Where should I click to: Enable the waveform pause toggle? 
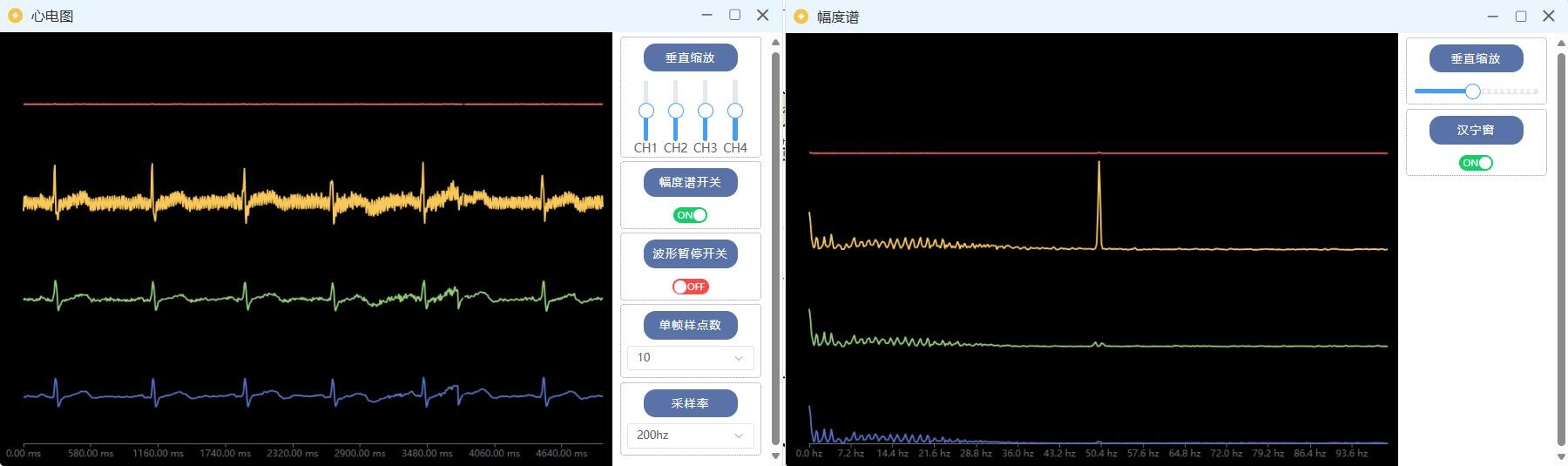690,287
